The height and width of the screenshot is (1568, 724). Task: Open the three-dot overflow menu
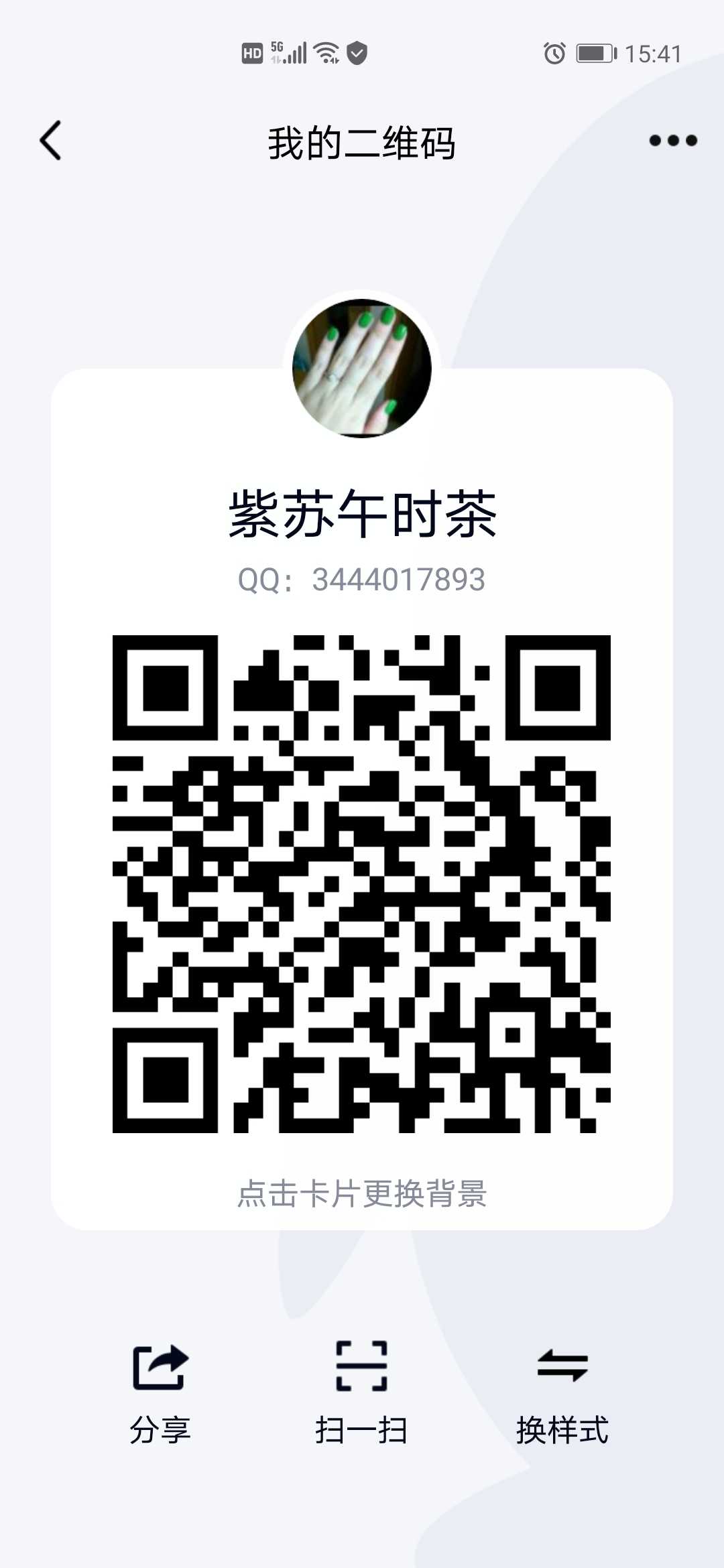pyautogui.click(x=672, y=141)
